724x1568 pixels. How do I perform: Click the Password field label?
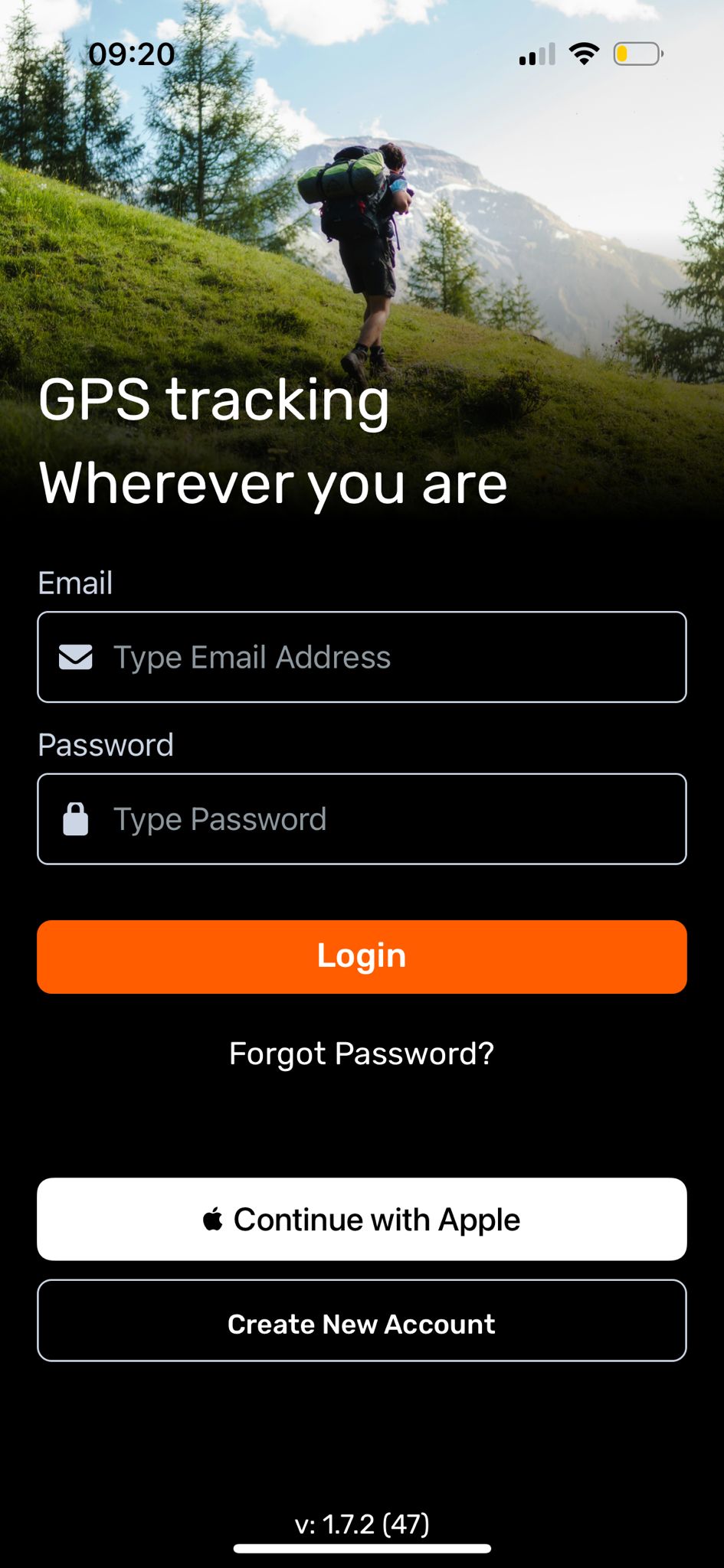106,744
